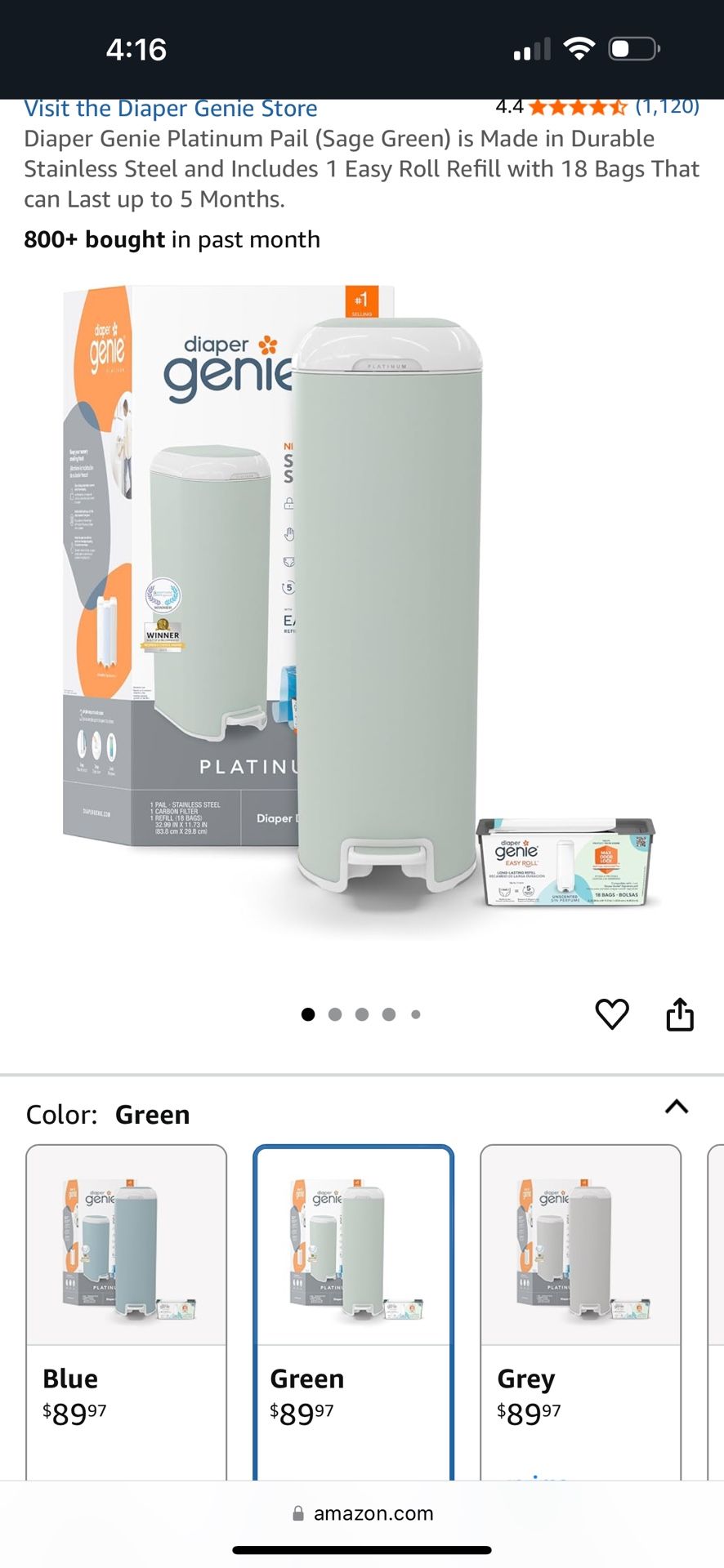The image size is (724, 1568).
Task: Tap the first filled carousel page dot
Action: click(308, 1014)
